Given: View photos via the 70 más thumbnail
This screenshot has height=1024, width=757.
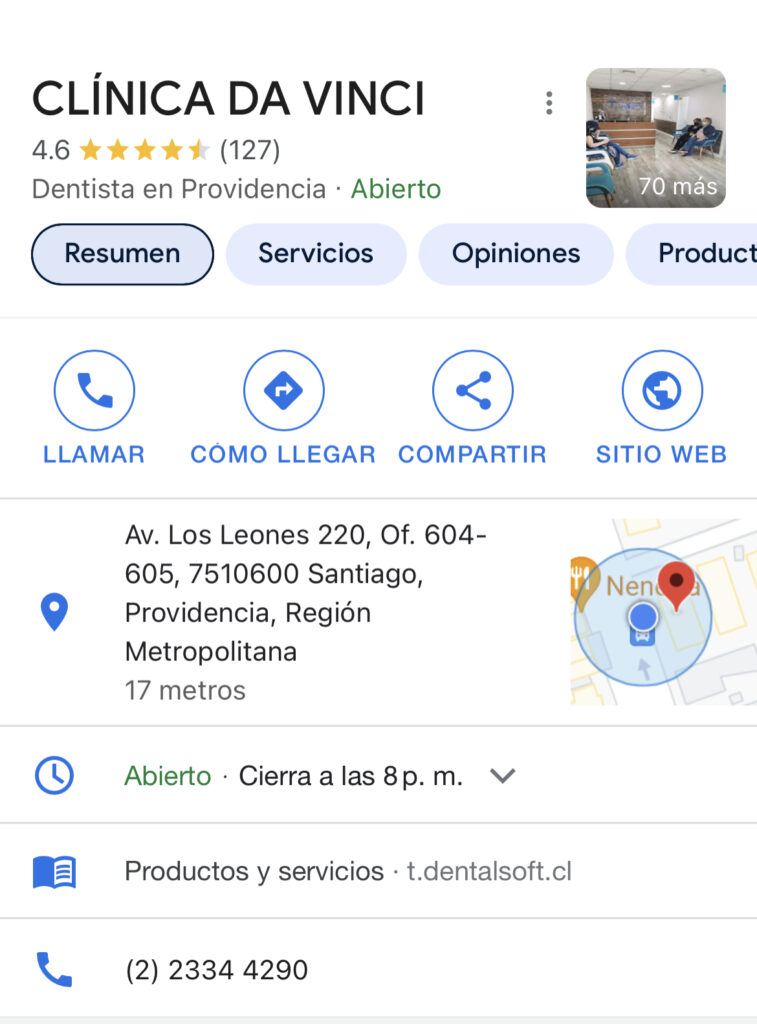Looking at the screenshot, I should point(656,137).
